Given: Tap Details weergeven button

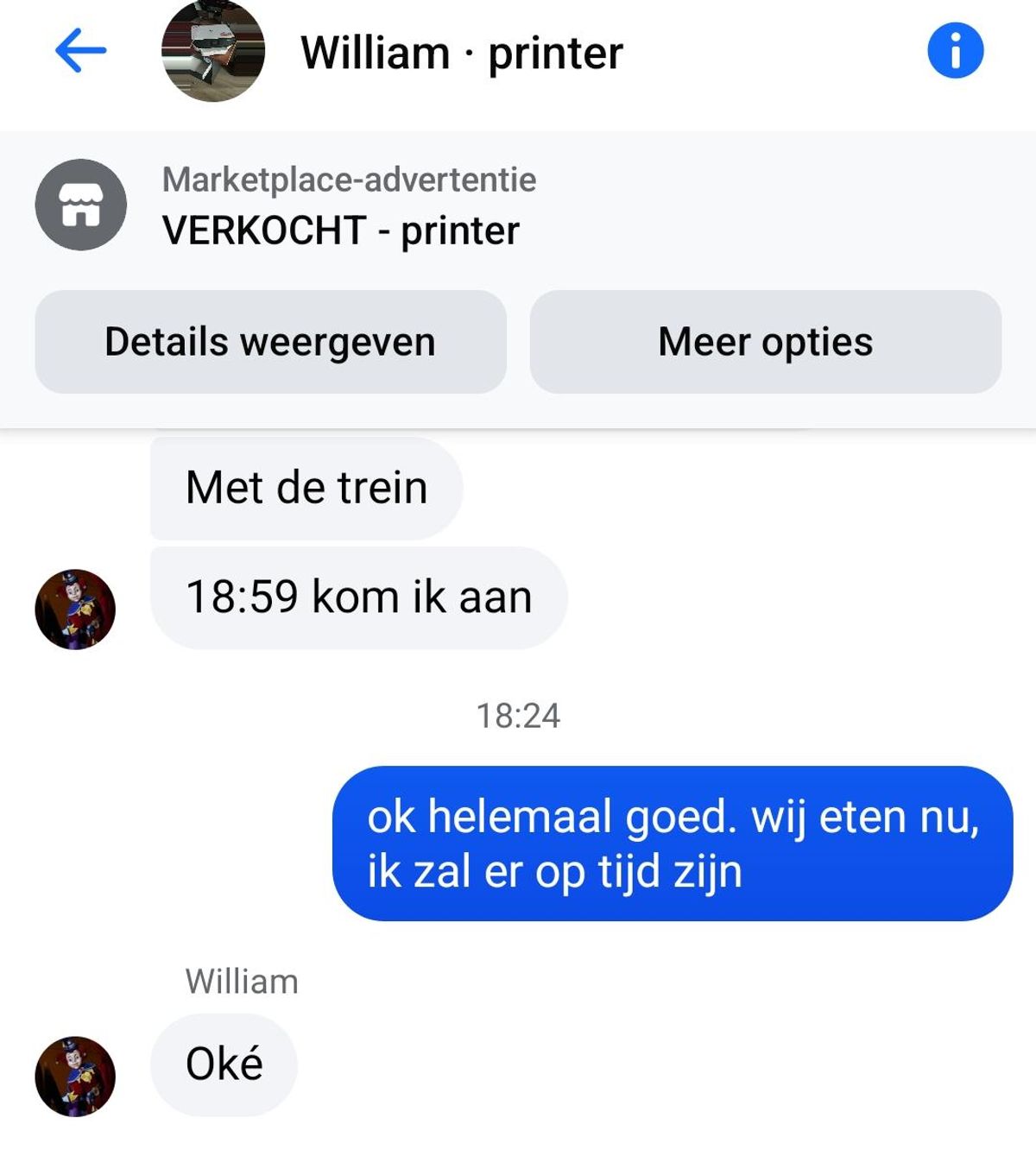Looking at the screenshot, I should click(x=270, y=342).
